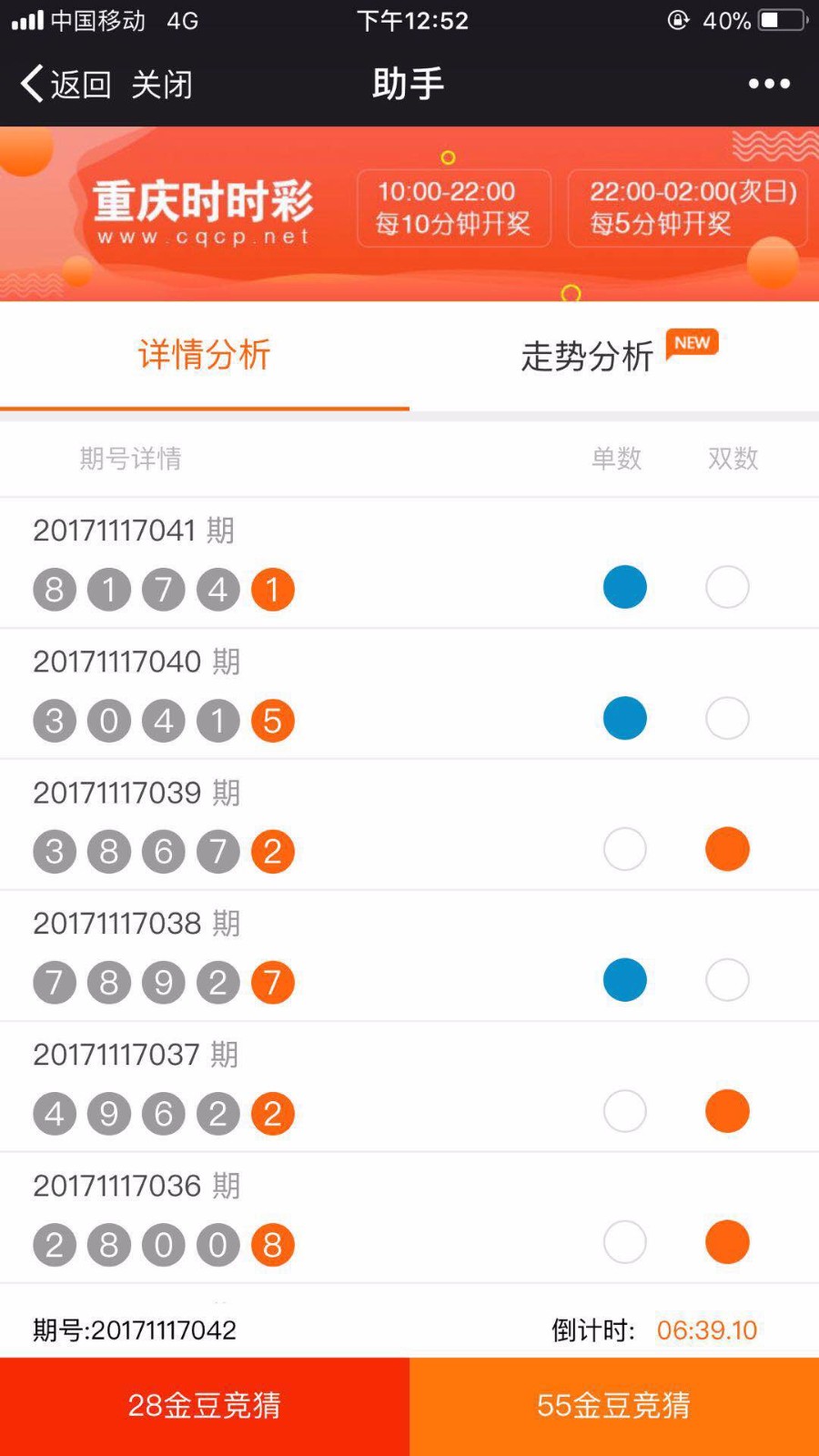819x1456 pixels.
Task: Close the page with 关闭
Action: click(x=162, y=84)
